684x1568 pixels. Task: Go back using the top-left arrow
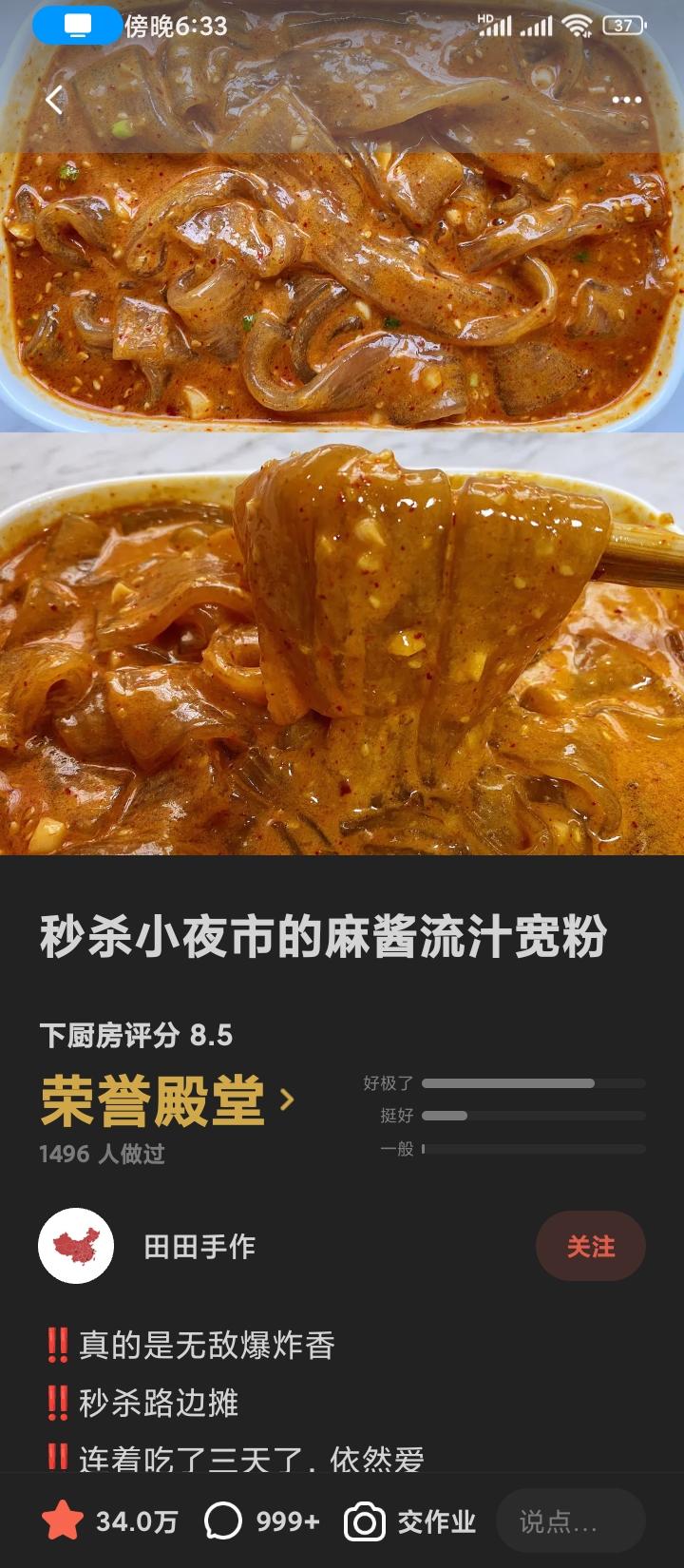(54, 99)
